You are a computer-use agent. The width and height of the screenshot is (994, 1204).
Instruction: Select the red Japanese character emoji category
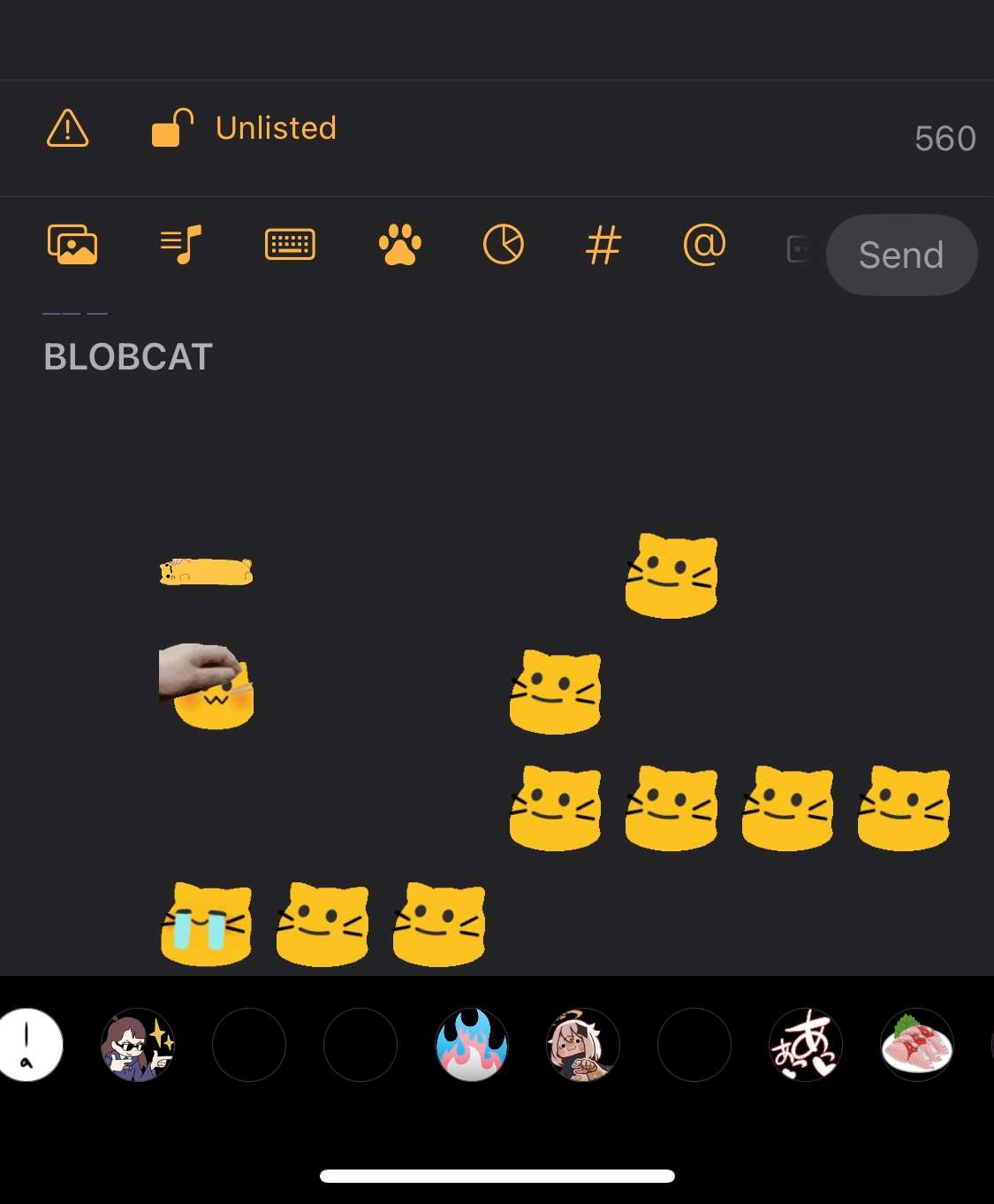pyautogui.click(x=805, y=1045)
